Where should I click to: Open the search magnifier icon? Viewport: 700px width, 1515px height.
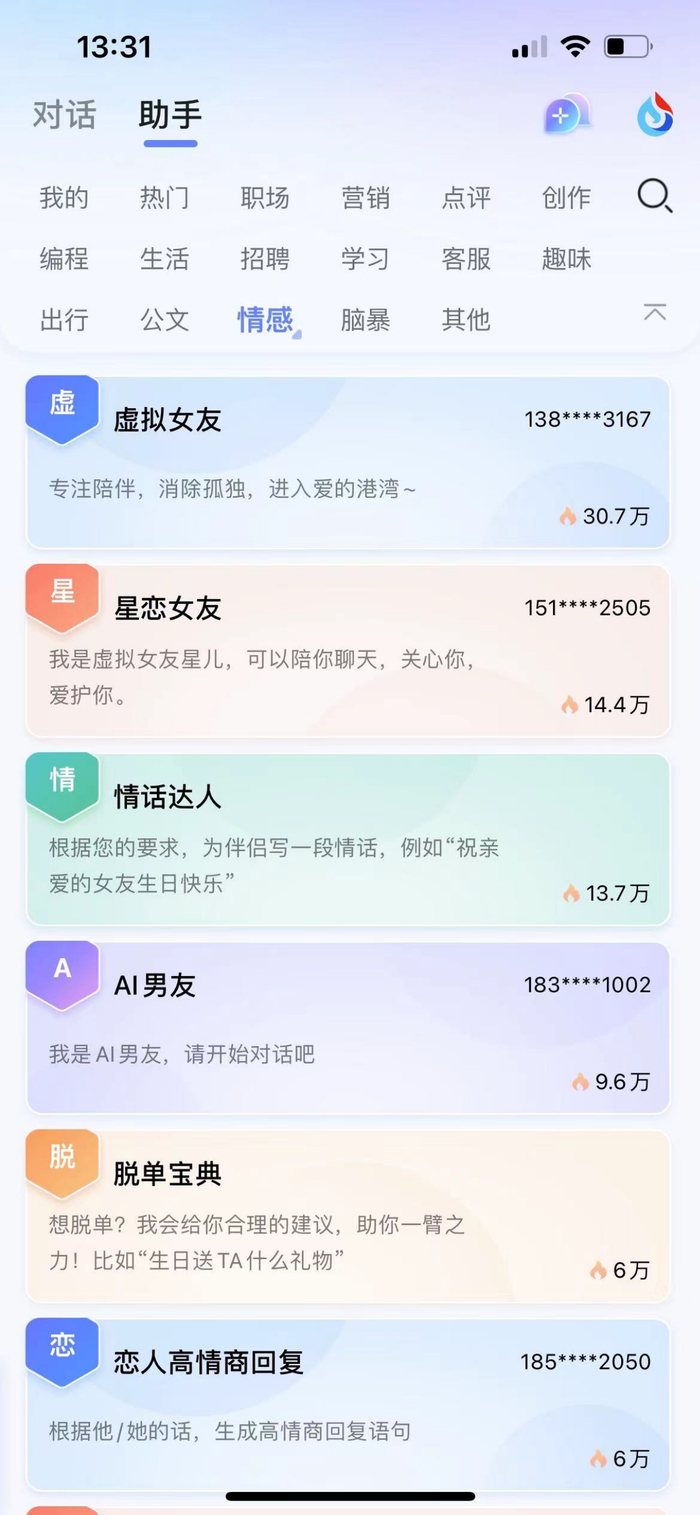[x=654, y=196]
